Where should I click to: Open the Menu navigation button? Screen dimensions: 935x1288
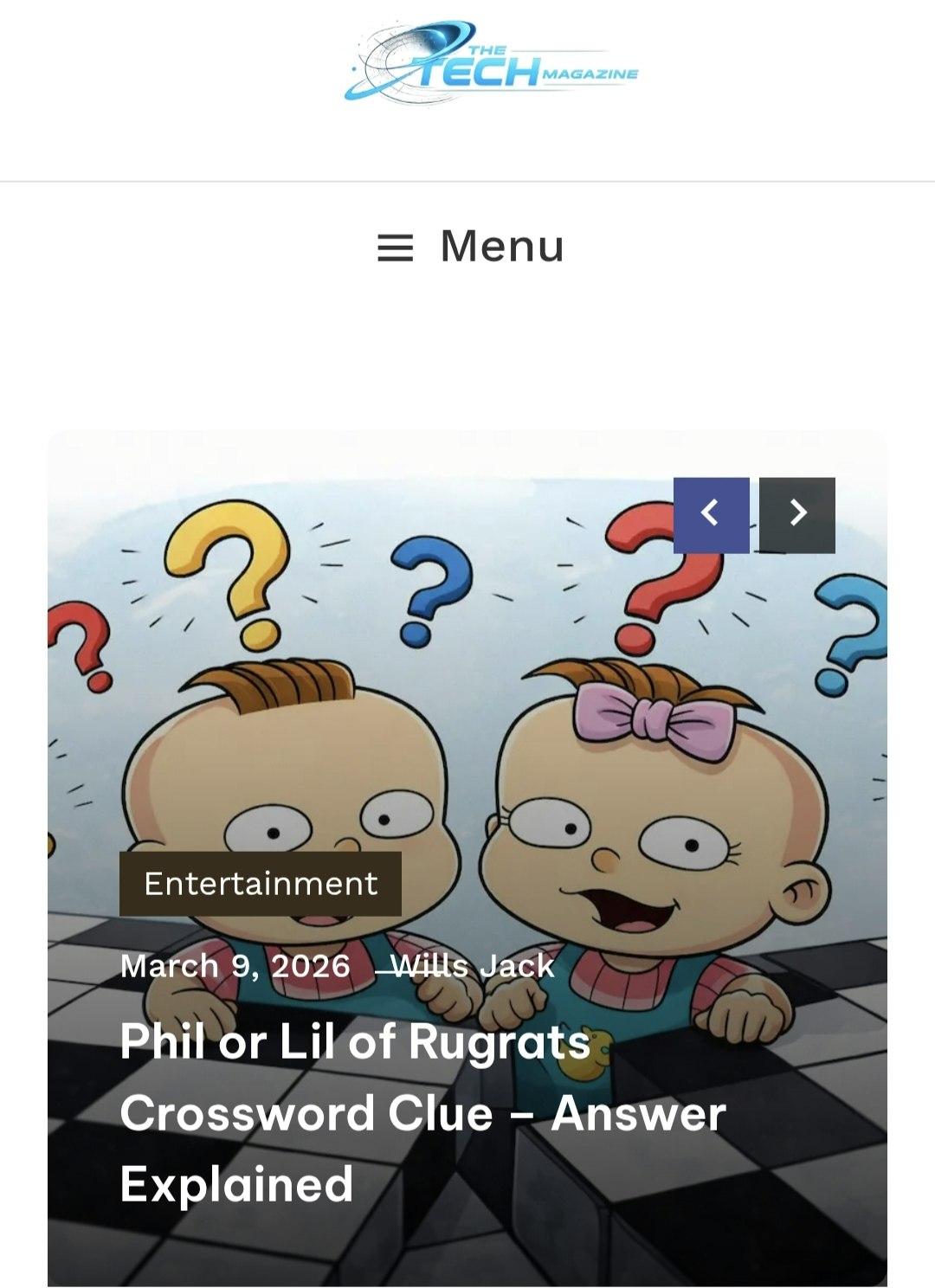tap(470, 247)
